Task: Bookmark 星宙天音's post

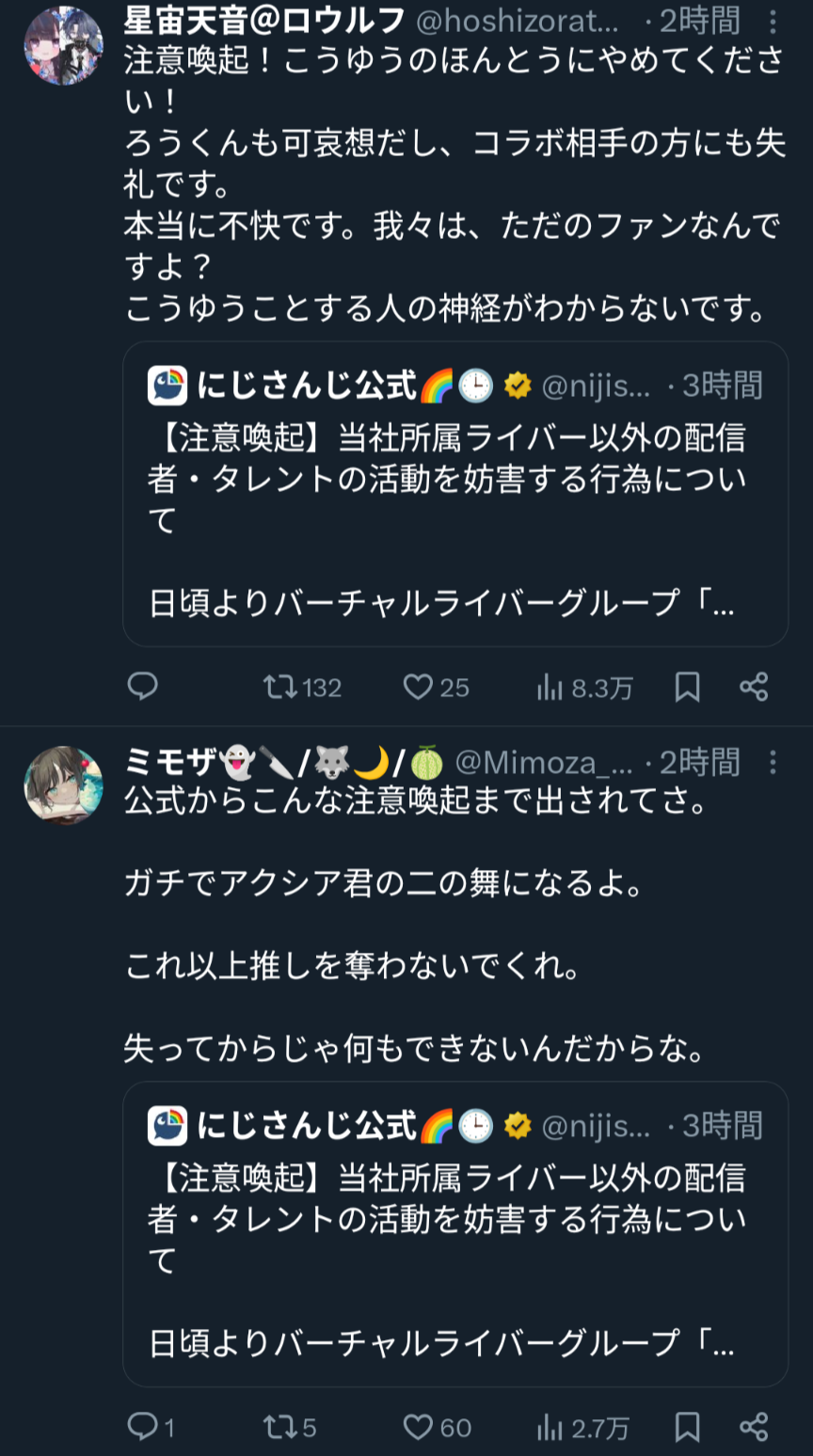Action: (x=688, y=688)
